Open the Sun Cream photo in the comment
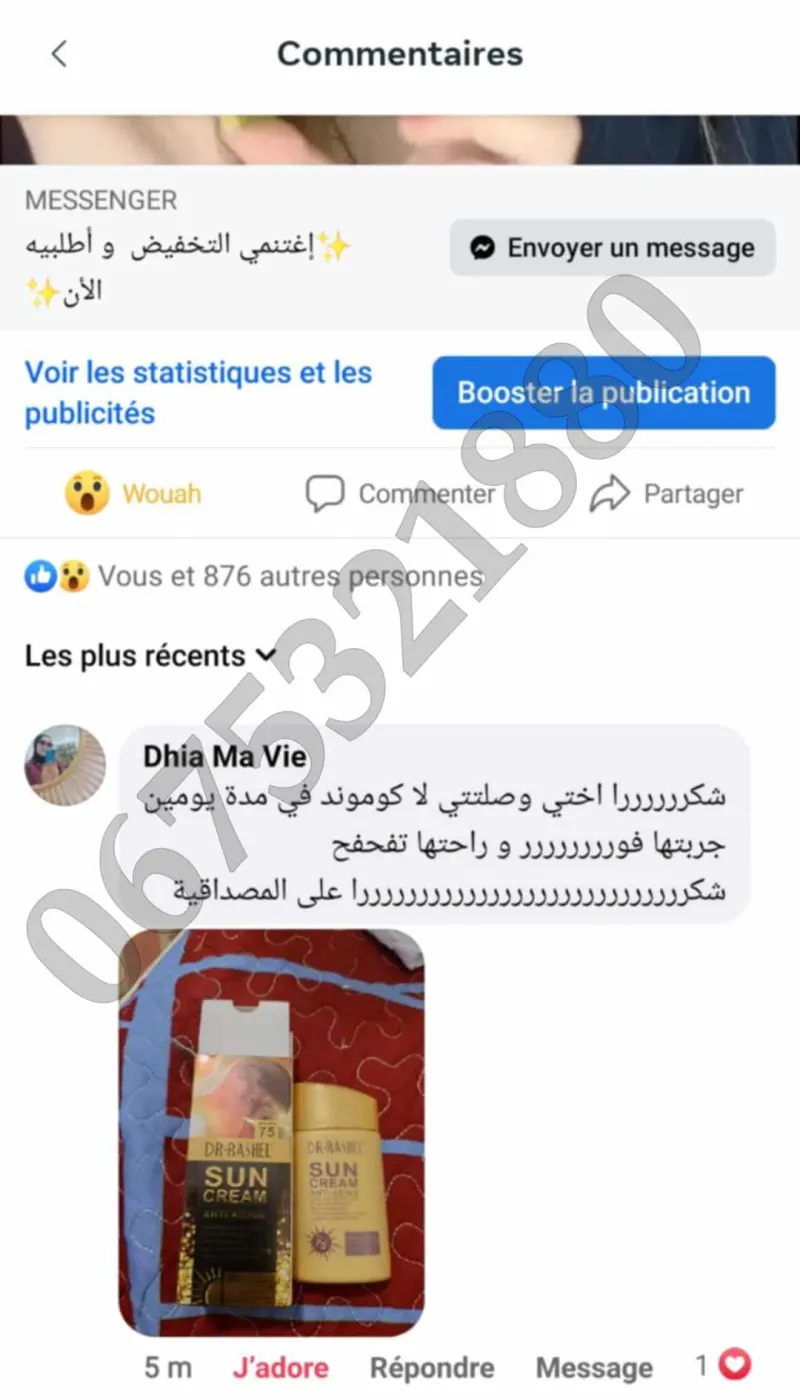Screen dimensions: 800x1397 [271, 1131]
